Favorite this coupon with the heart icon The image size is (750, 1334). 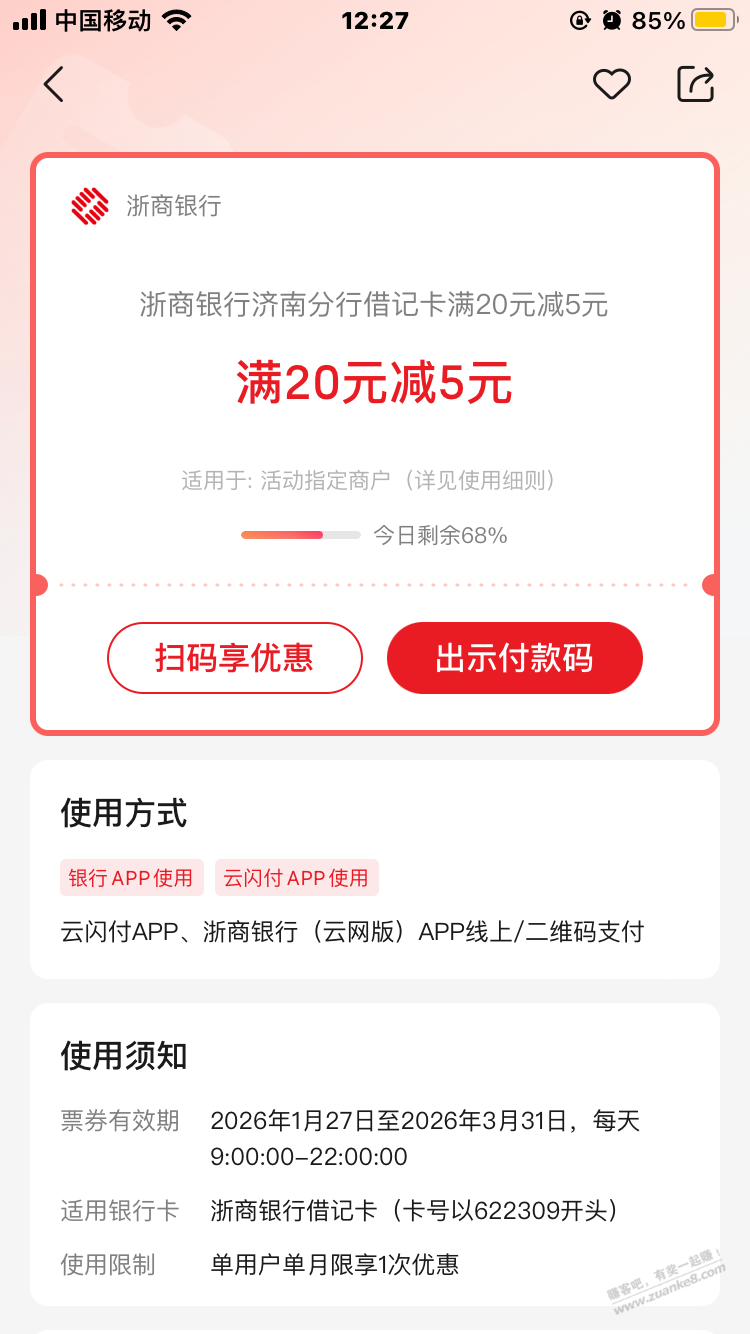point(611,85)
